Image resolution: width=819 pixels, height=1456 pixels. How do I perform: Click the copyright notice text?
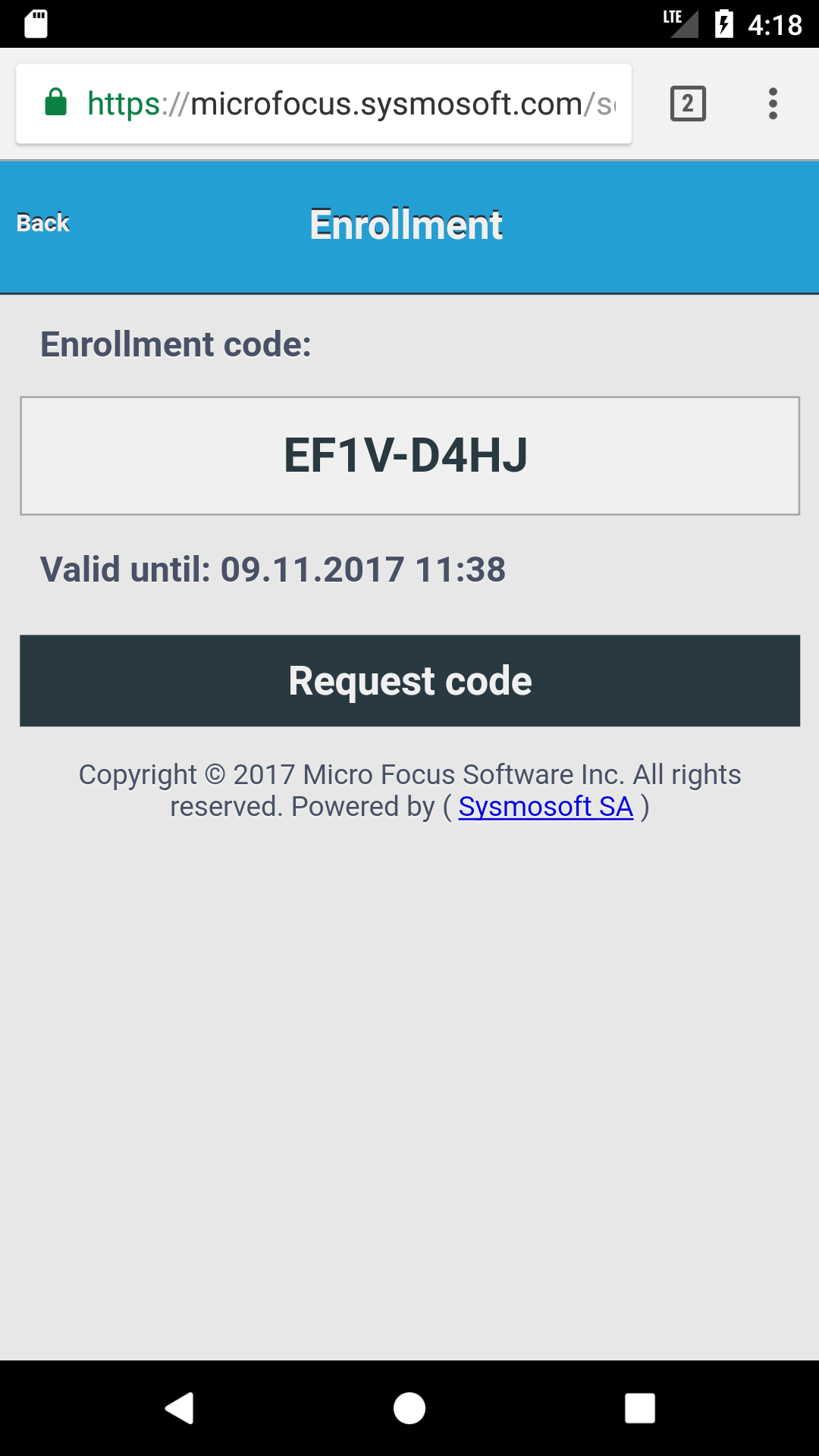[x=409, y=774]
